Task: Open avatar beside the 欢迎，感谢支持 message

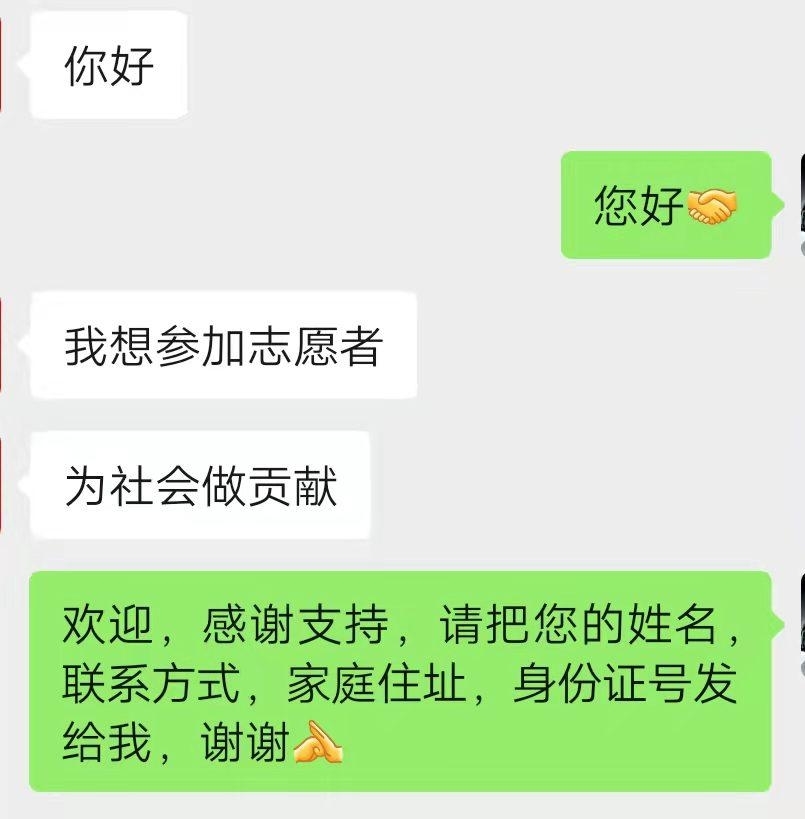Action: (x=801, y=613)
